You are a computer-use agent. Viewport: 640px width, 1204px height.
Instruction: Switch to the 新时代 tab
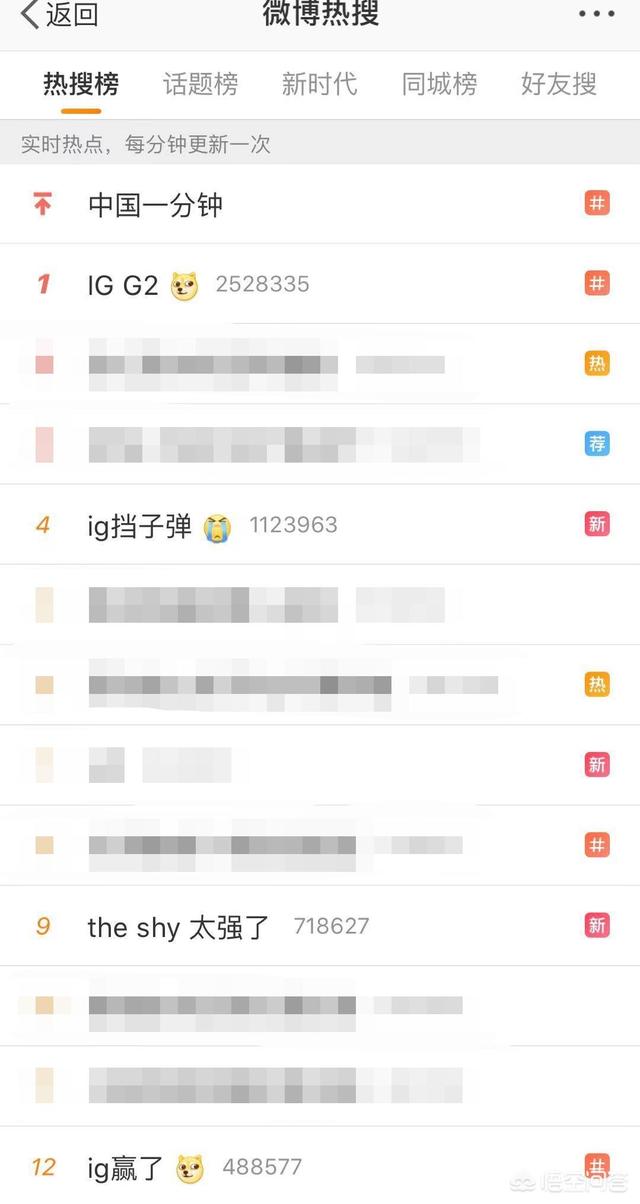click(x=319, y=84)
